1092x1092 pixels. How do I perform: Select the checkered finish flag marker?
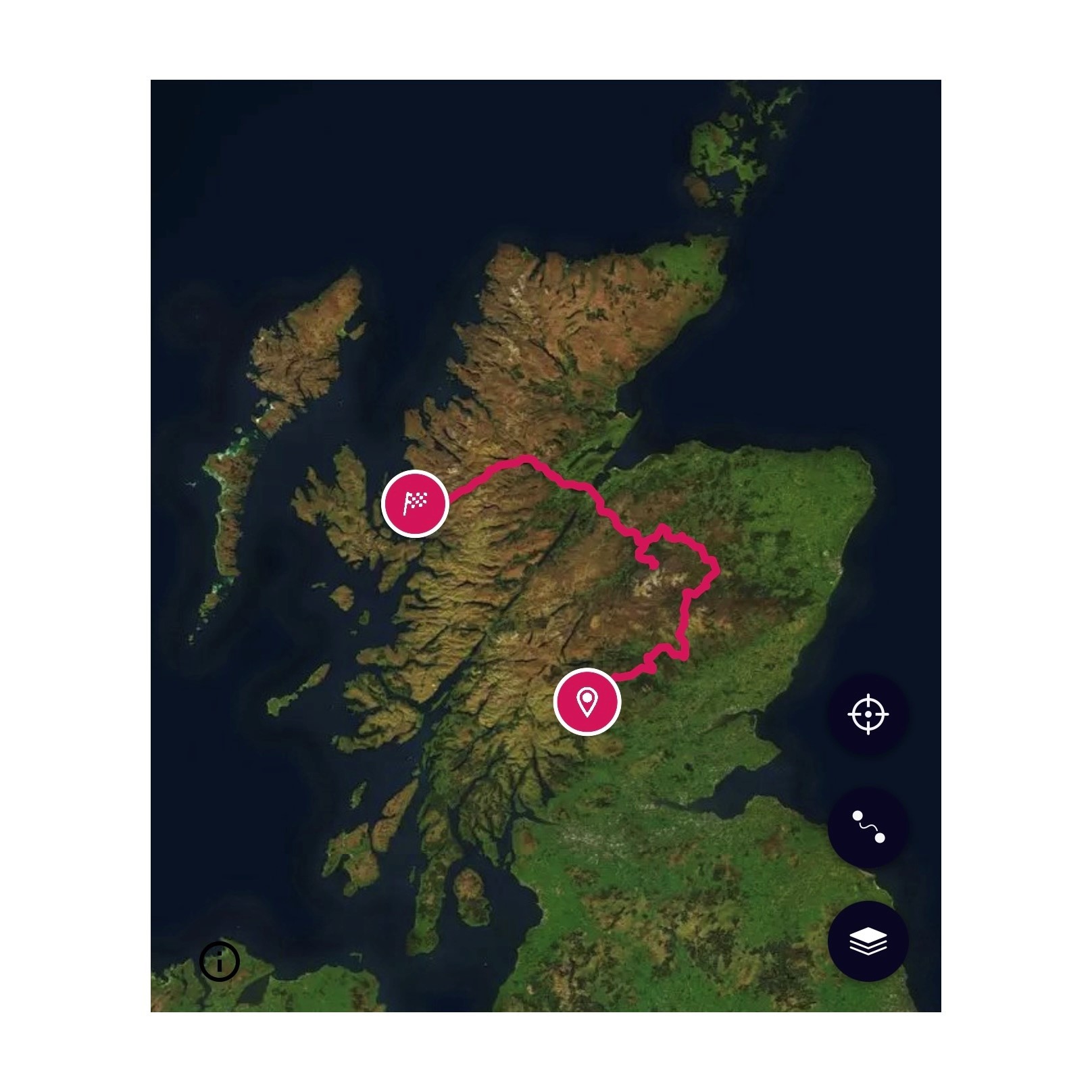[x=416, y=503]
